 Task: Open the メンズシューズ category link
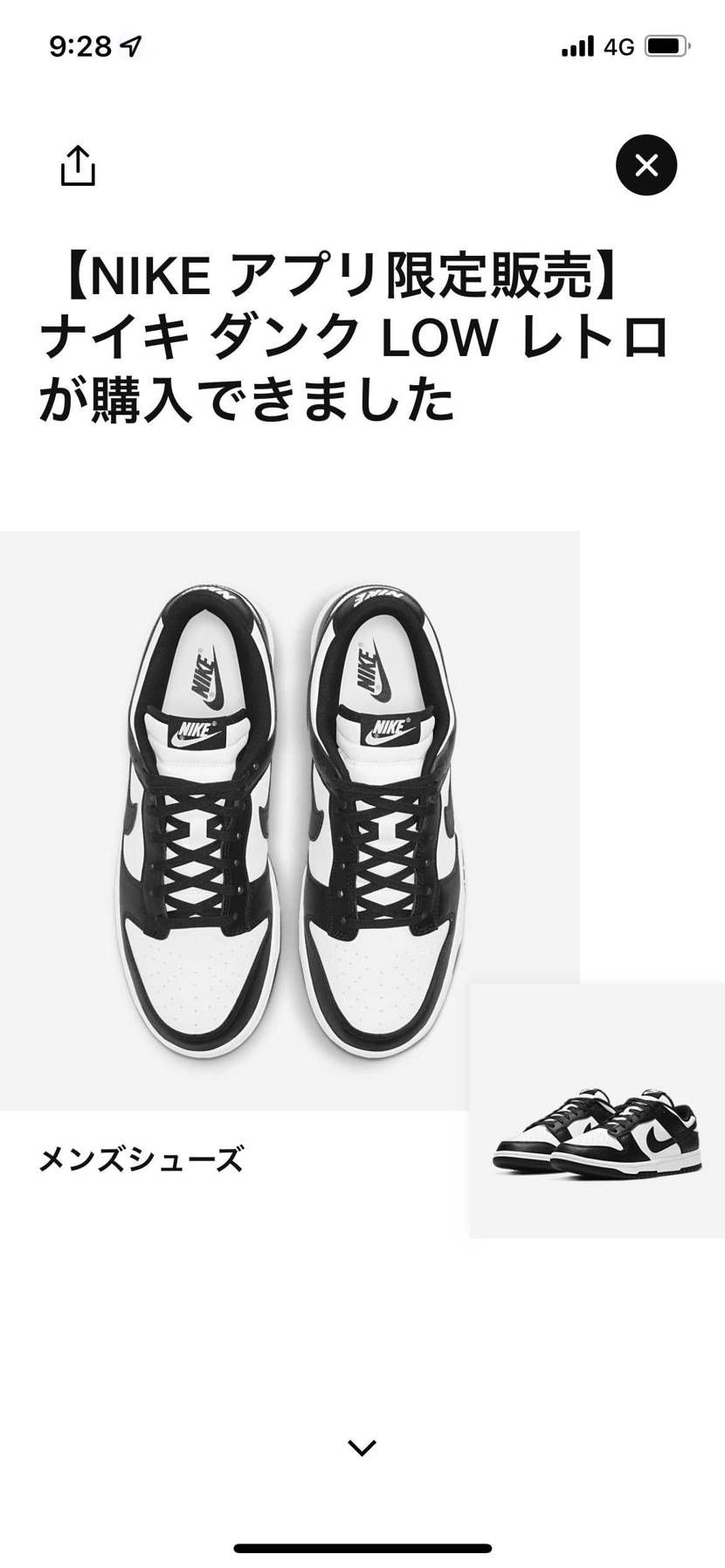pyautogui.click(x=143, y=1159)
